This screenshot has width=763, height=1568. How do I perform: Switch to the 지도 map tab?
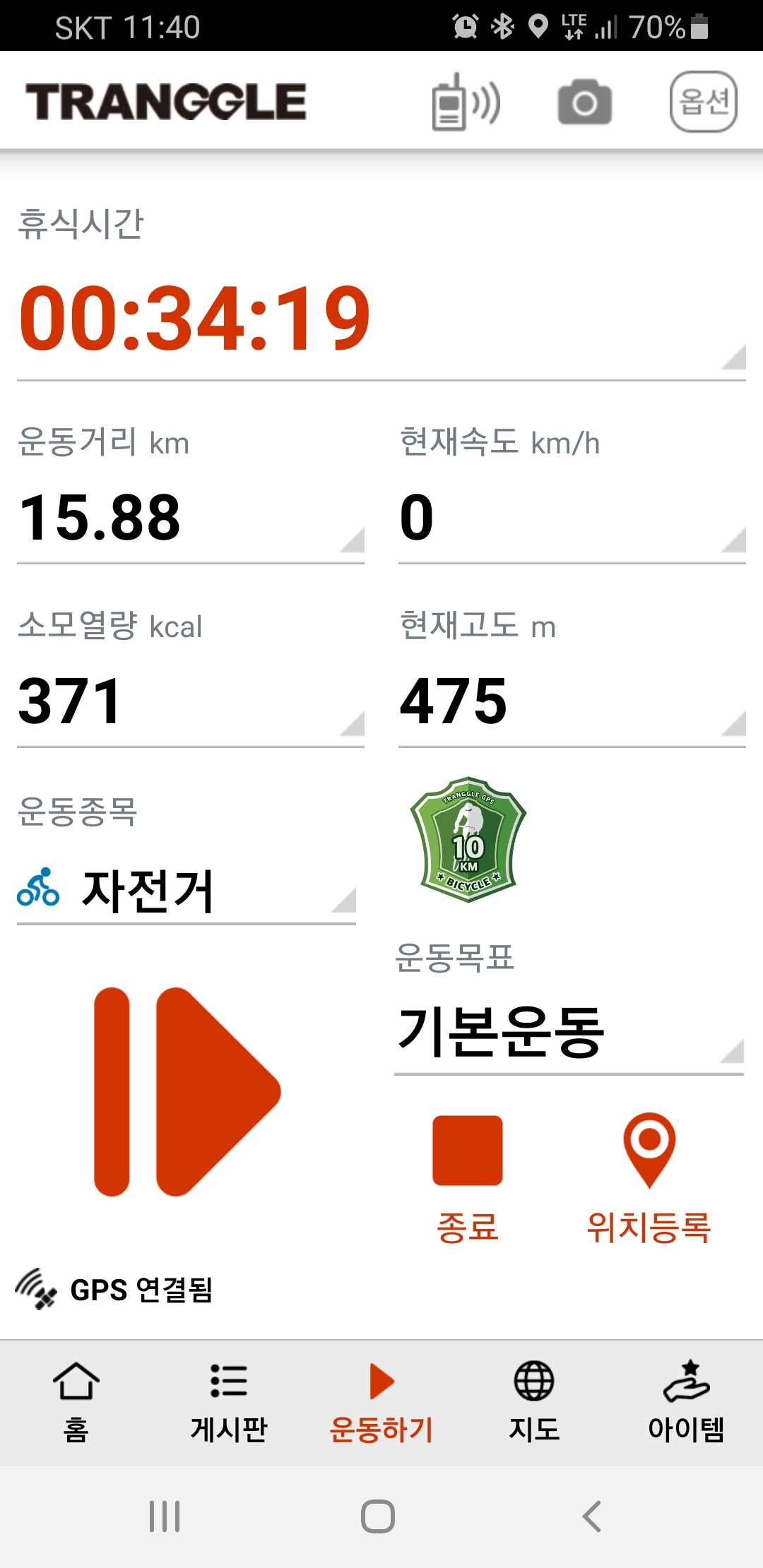point(534,1401)
